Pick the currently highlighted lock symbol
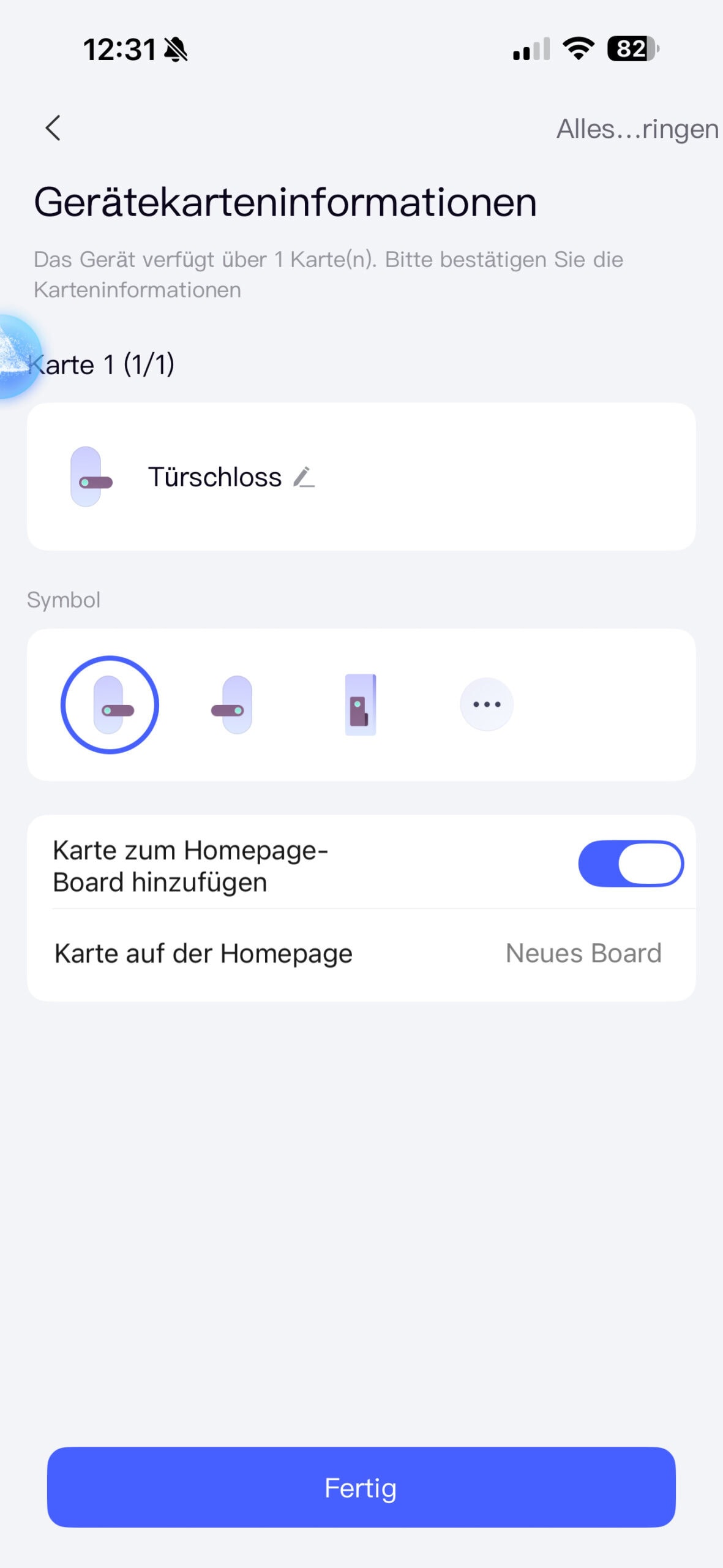This screenshot has width=723, height=1568. tap(110, 704)
